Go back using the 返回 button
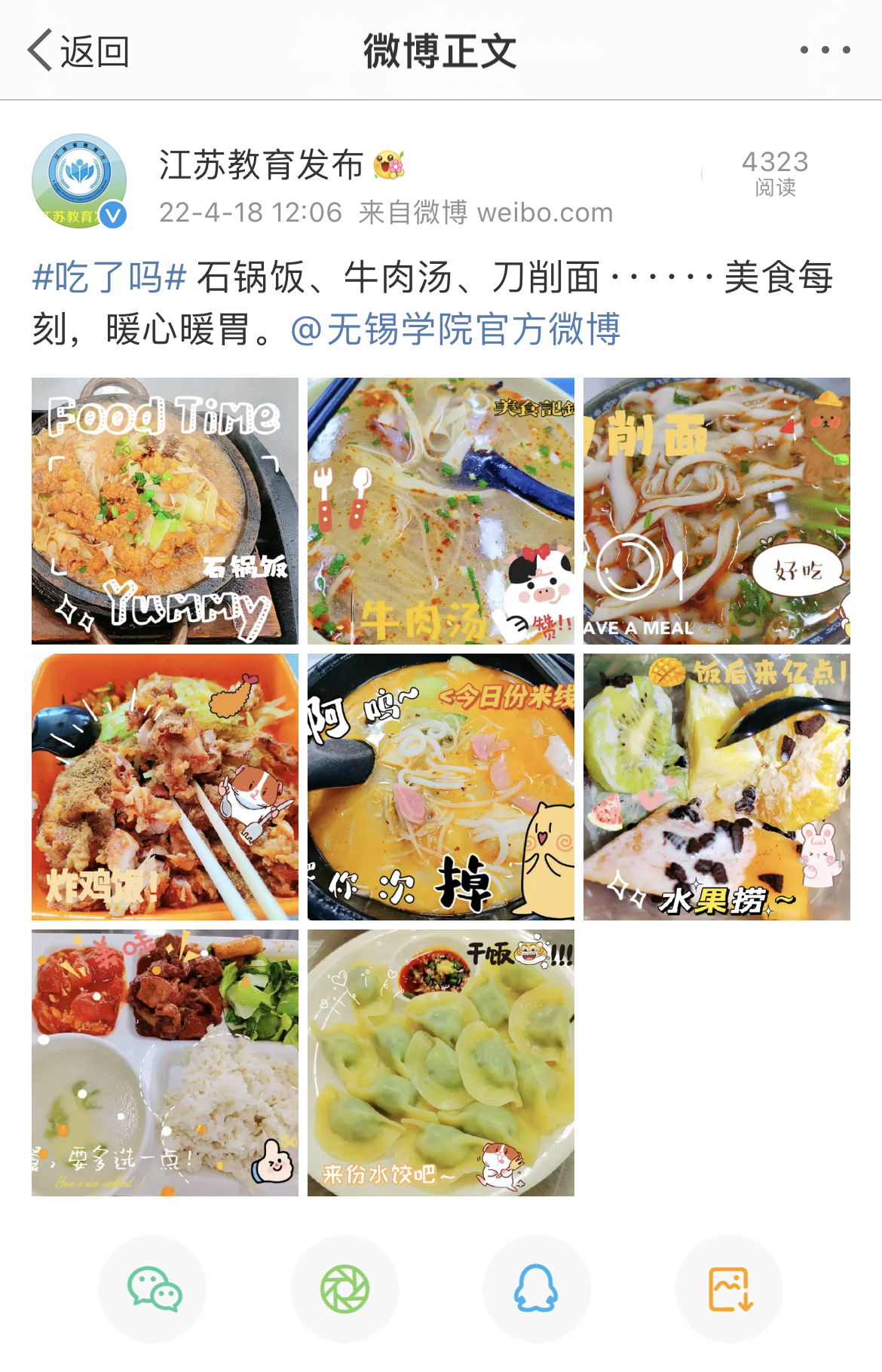The image size is (882, 1372). pos(78,51)
